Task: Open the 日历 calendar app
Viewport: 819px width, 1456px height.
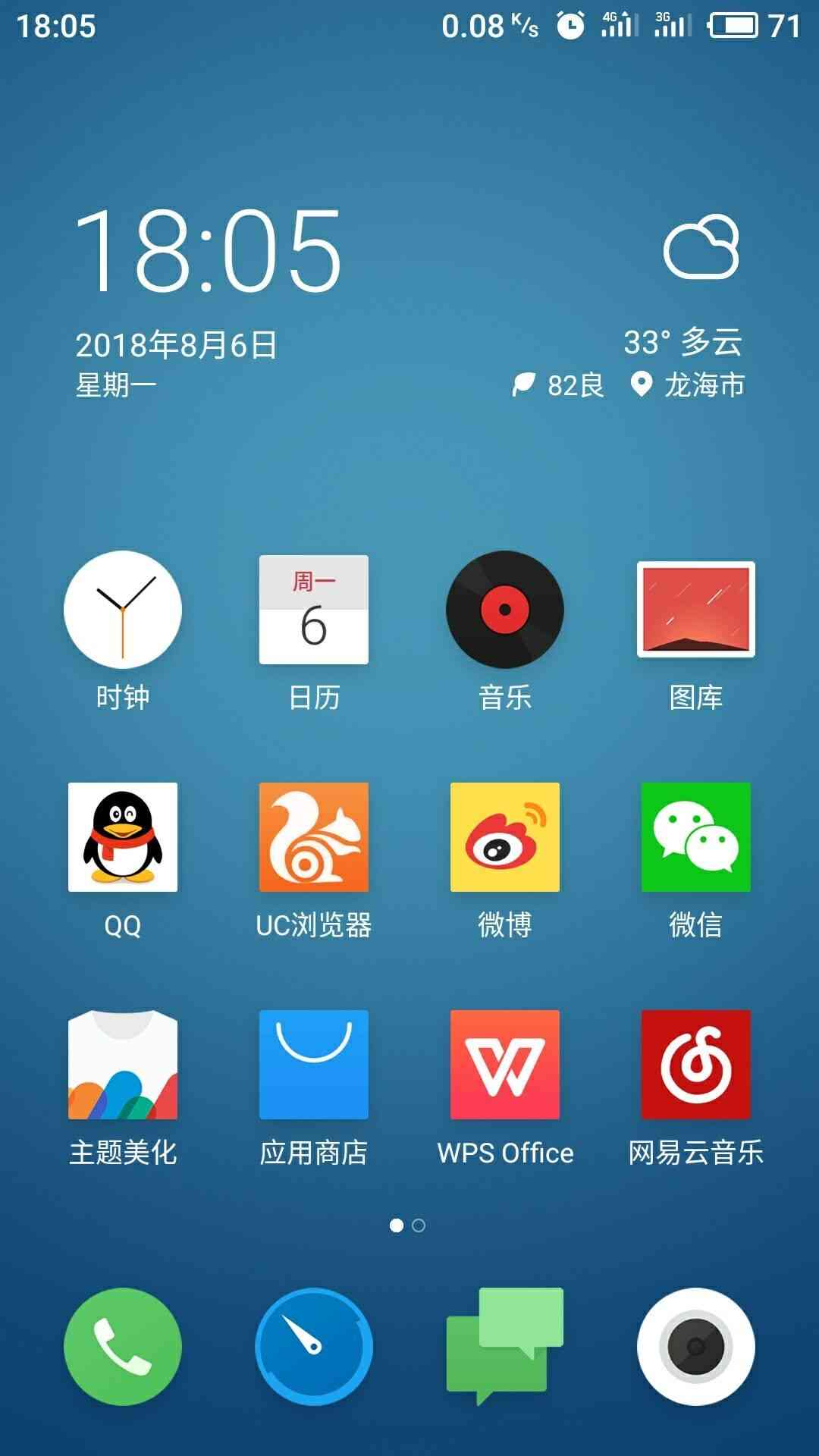Action: coord(314,610)
